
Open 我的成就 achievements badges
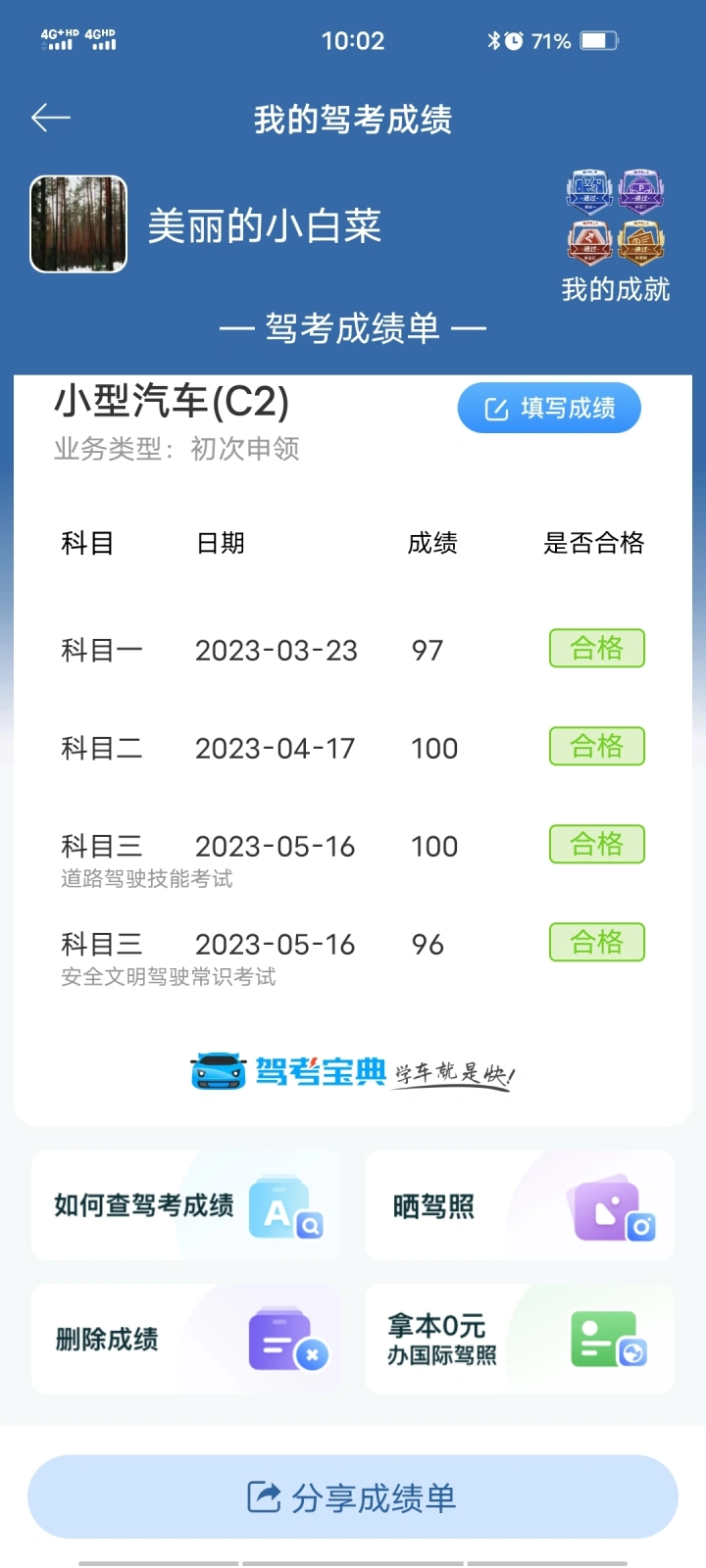click(x=616, y=236)
